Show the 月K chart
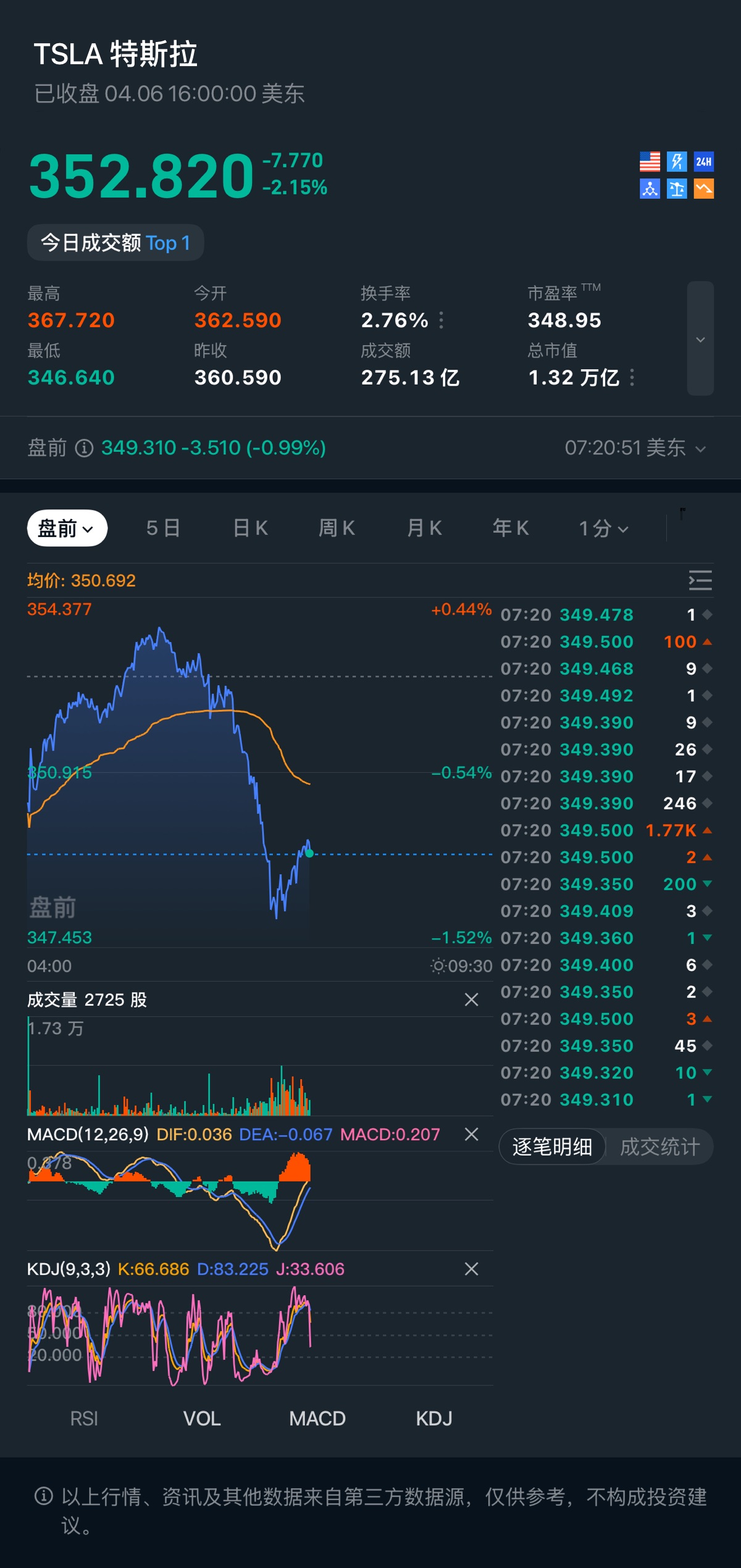The width and height of the screenshot is (741, 1568). point(424,528)
